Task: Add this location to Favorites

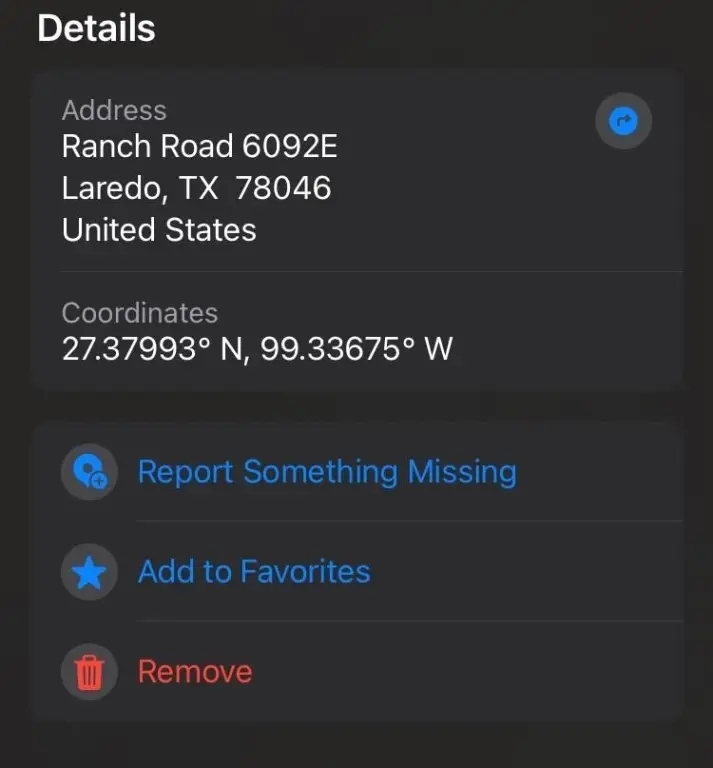Action: [x=254, y=571]
